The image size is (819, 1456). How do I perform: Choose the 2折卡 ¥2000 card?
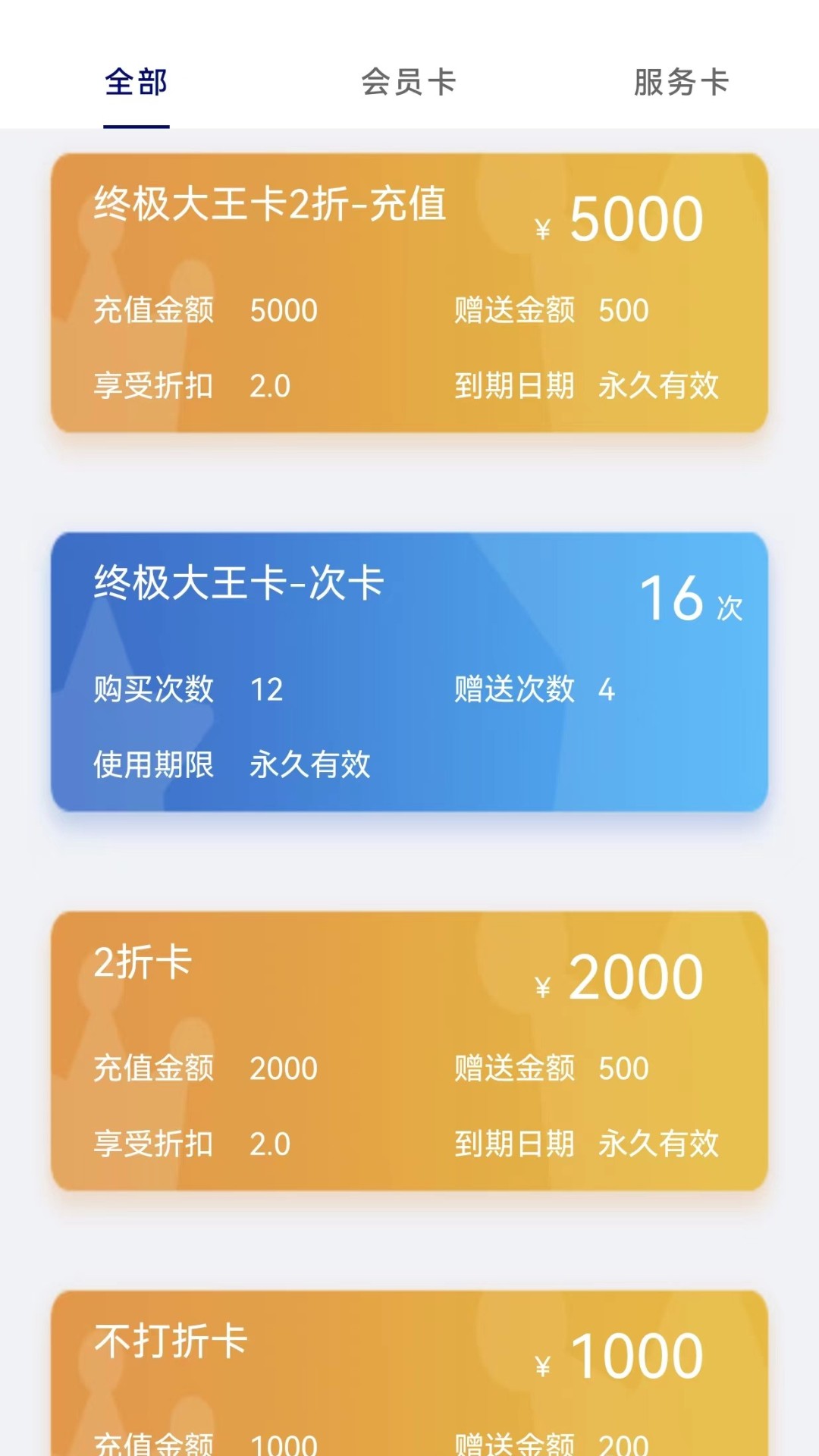(409, 1051)
